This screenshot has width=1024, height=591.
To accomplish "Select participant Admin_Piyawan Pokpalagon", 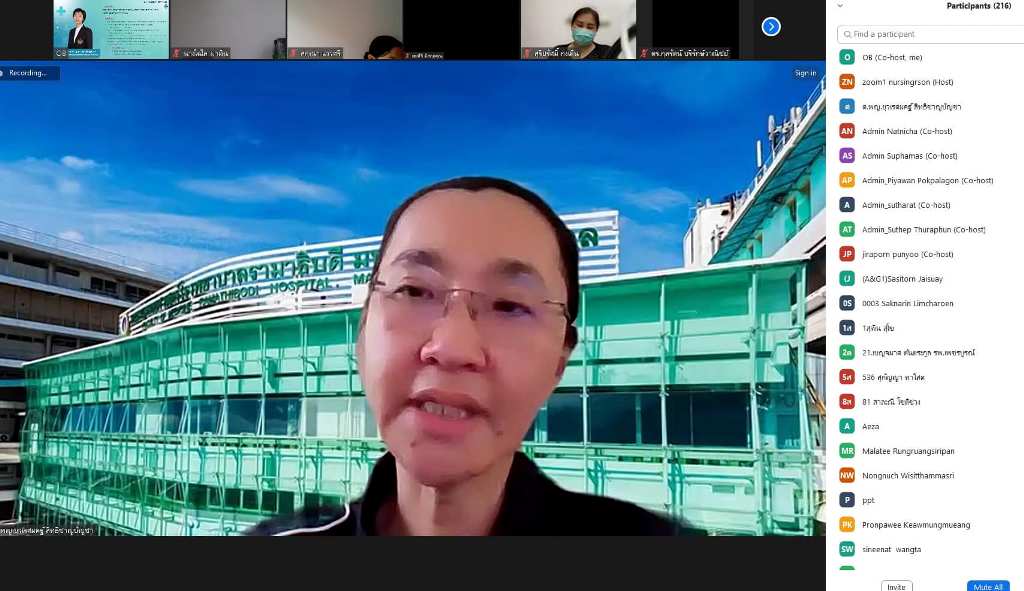I will click(x=926, y=180).
